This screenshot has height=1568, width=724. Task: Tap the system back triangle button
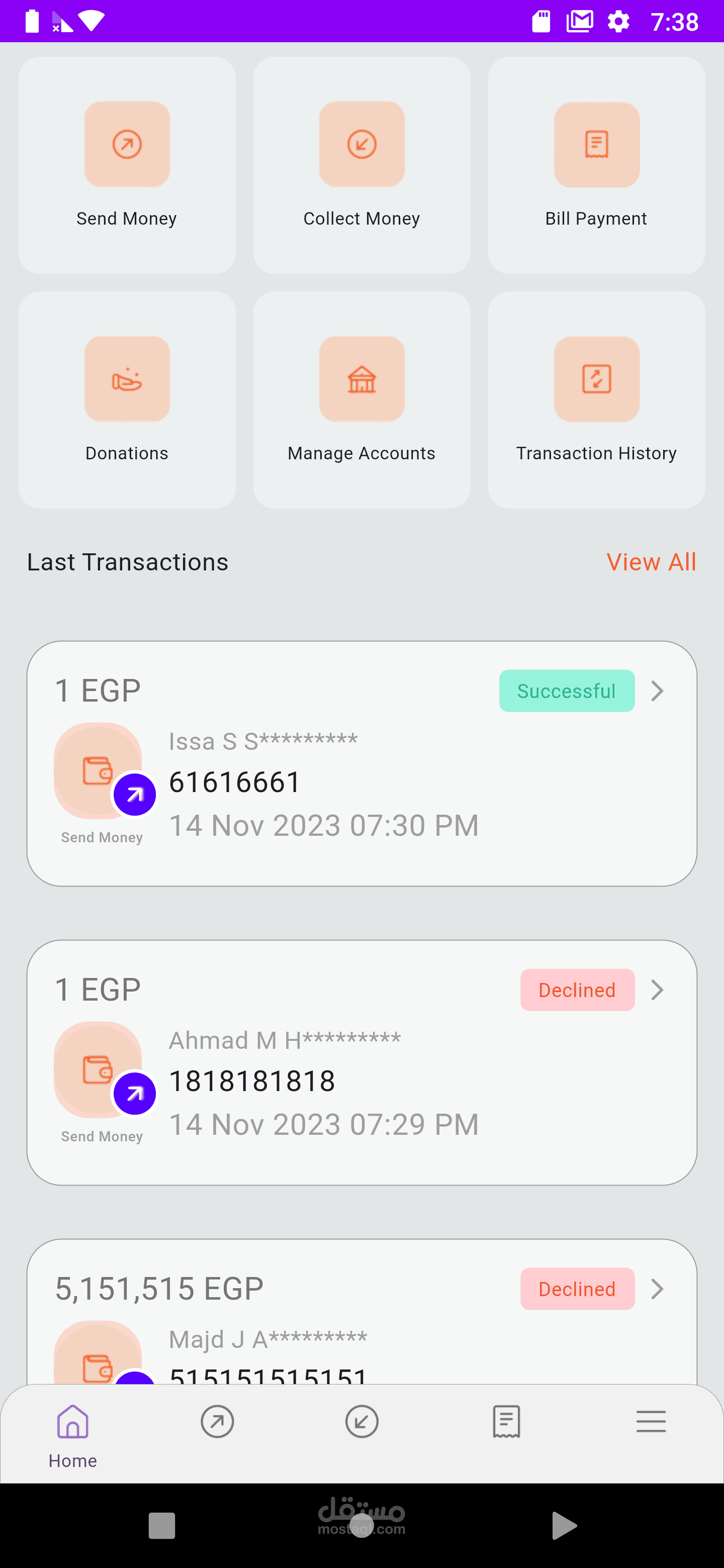(x=564, y=1525)
